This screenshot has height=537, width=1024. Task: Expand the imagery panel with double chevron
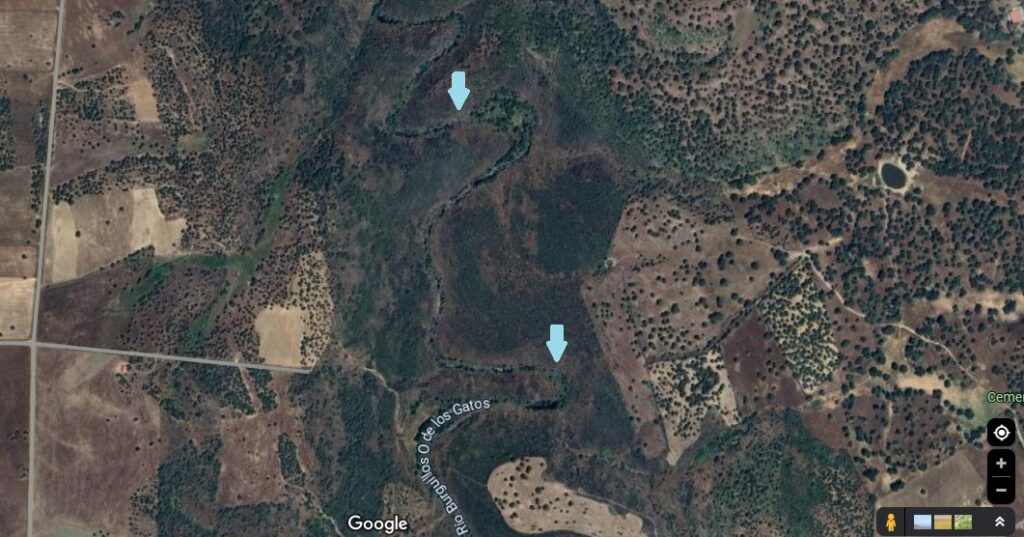tap(999, 522)
